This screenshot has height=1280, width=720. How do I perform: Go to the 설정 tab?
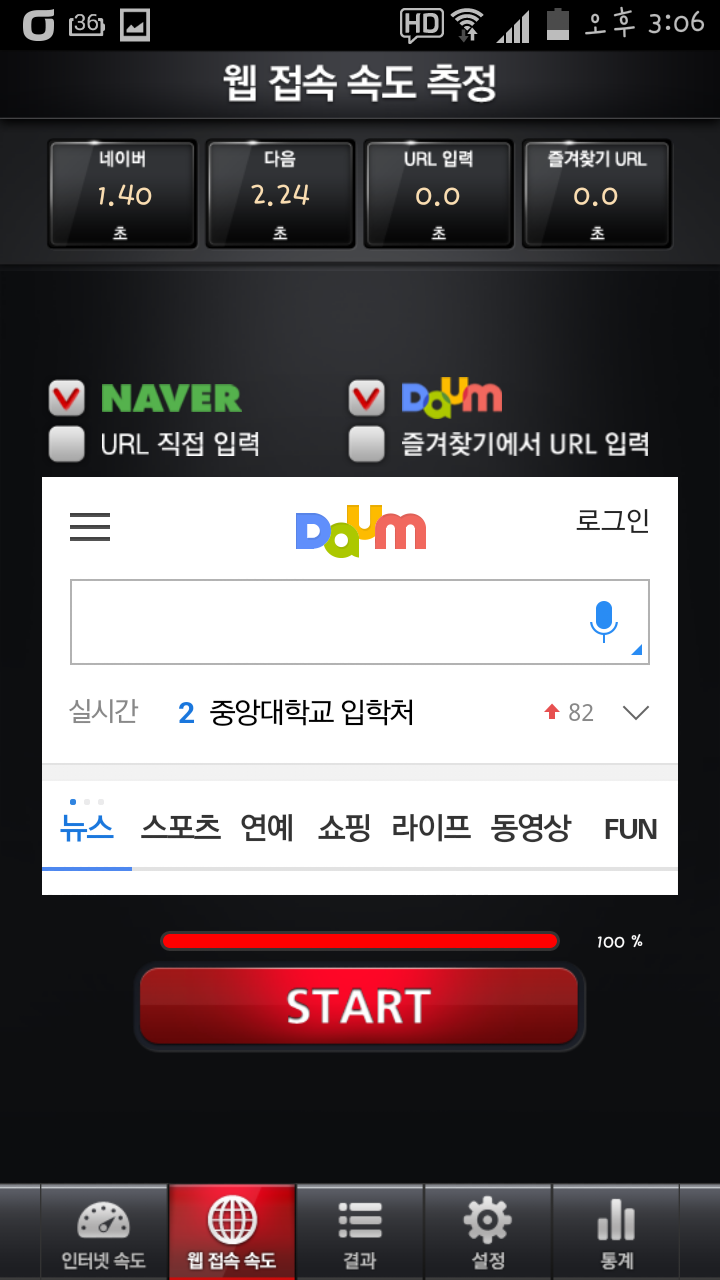point(488,1233)
